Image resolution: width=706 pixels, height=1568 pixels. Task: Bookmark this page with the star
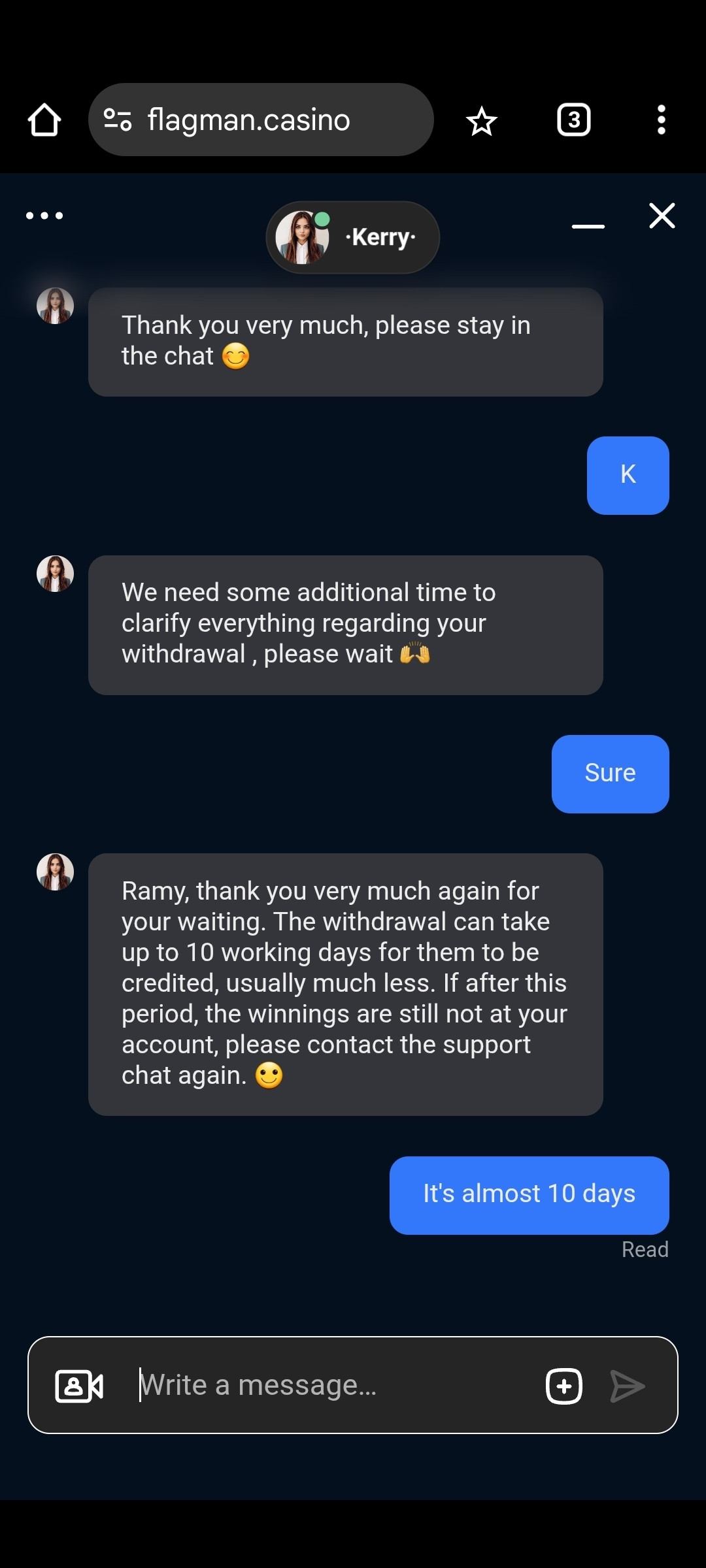[x=482, y=121]
